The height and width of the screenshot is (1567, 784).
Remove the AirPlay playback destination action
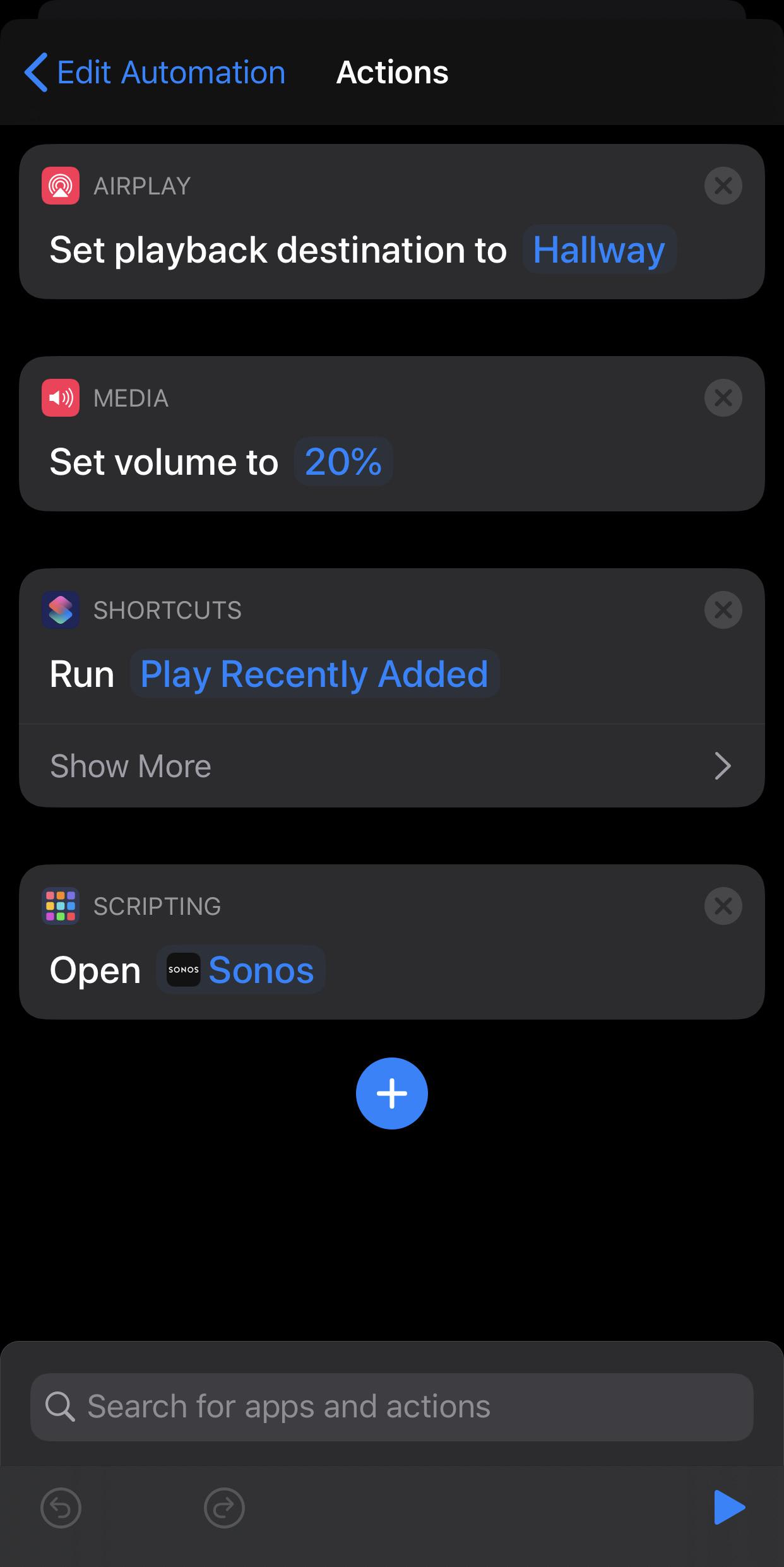tap(723, 185)
